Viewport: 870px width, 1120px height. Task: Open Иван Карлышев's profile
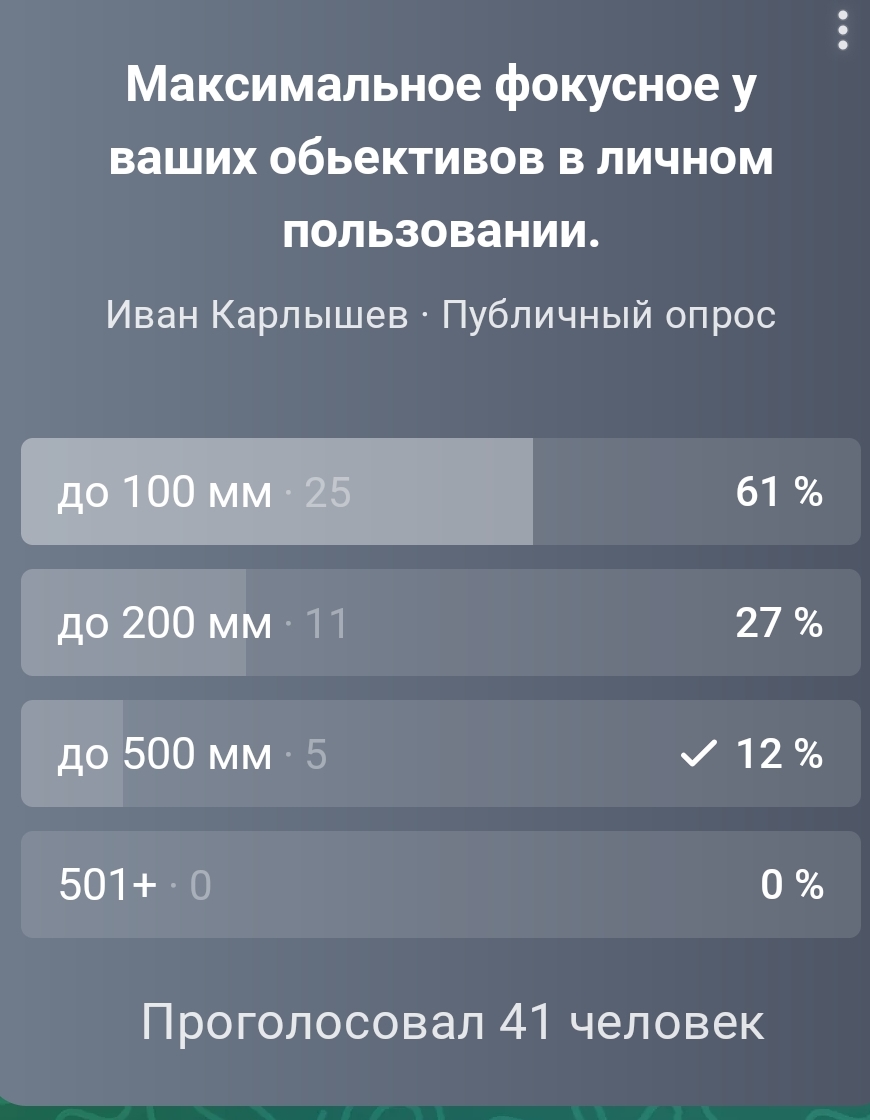[257, 315]
